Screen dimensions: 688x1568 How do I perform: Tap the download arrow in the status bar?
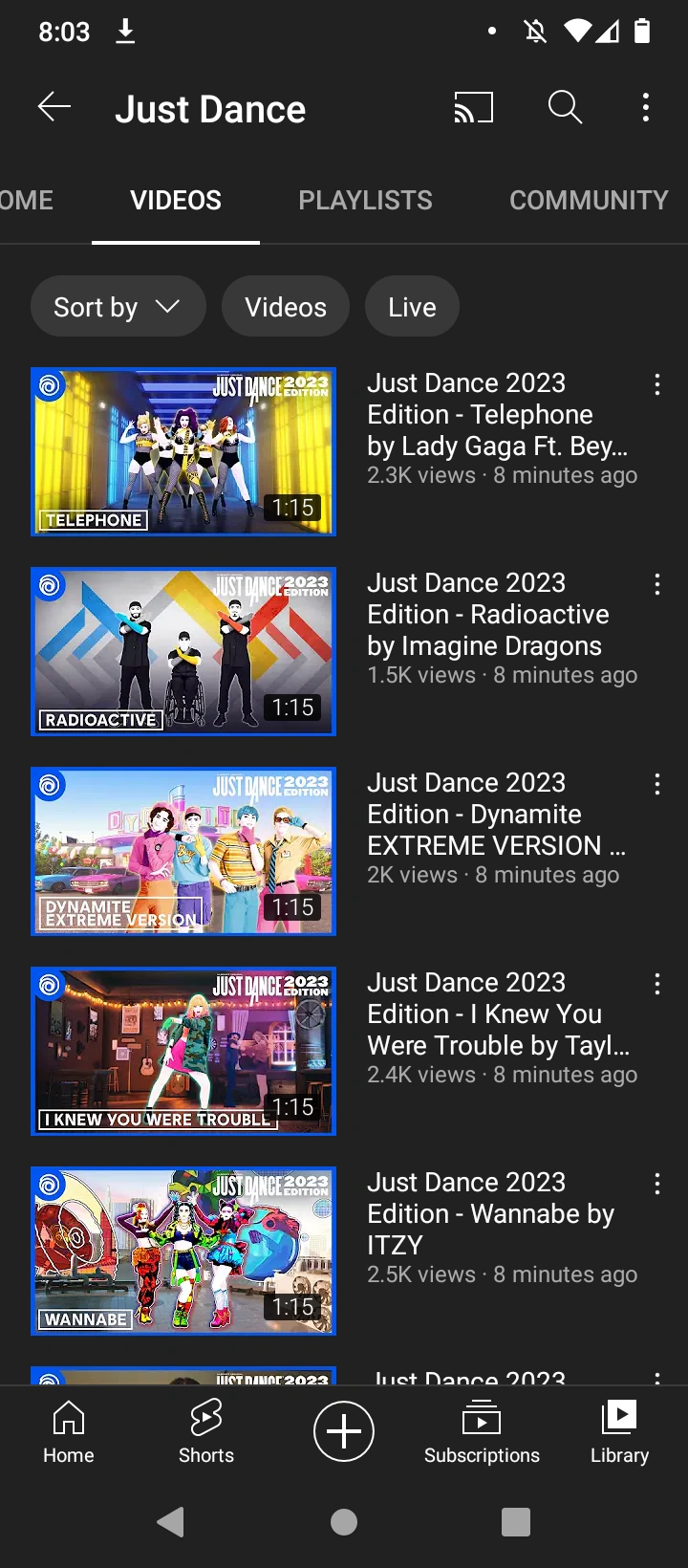pyautogui.click(x=125, y=32)
